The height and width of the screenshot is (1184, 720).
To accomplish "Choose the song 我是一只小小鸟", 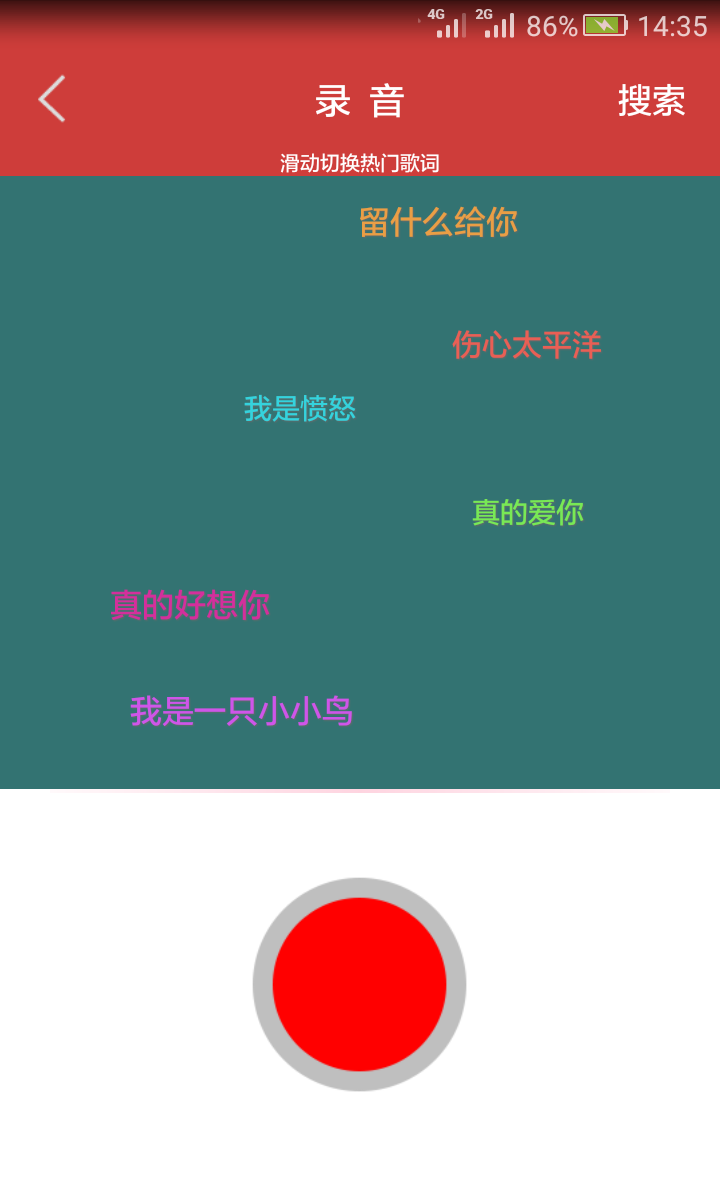I will (x=241, y=711).
